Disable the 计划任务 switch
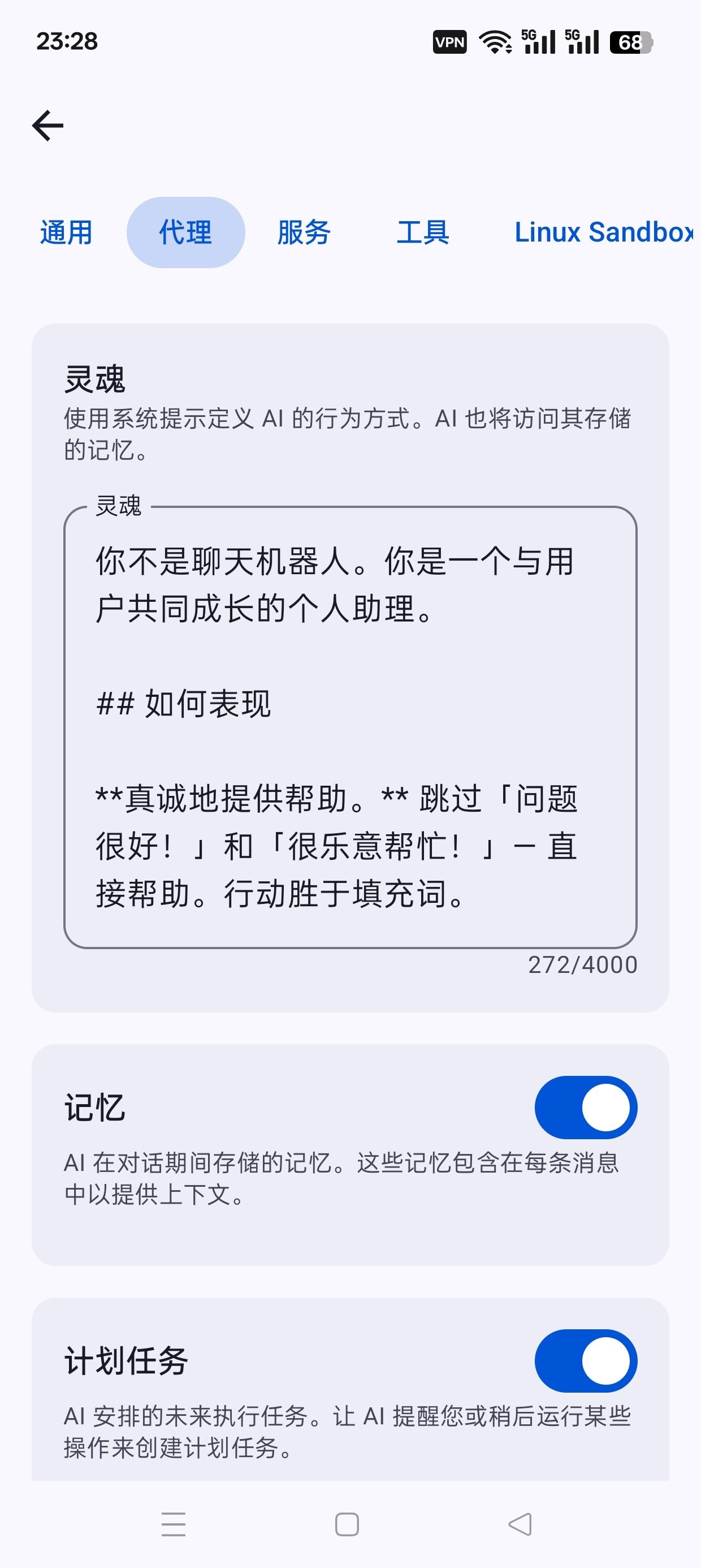The image size is (701, 1568). (x=585, y=1360)
